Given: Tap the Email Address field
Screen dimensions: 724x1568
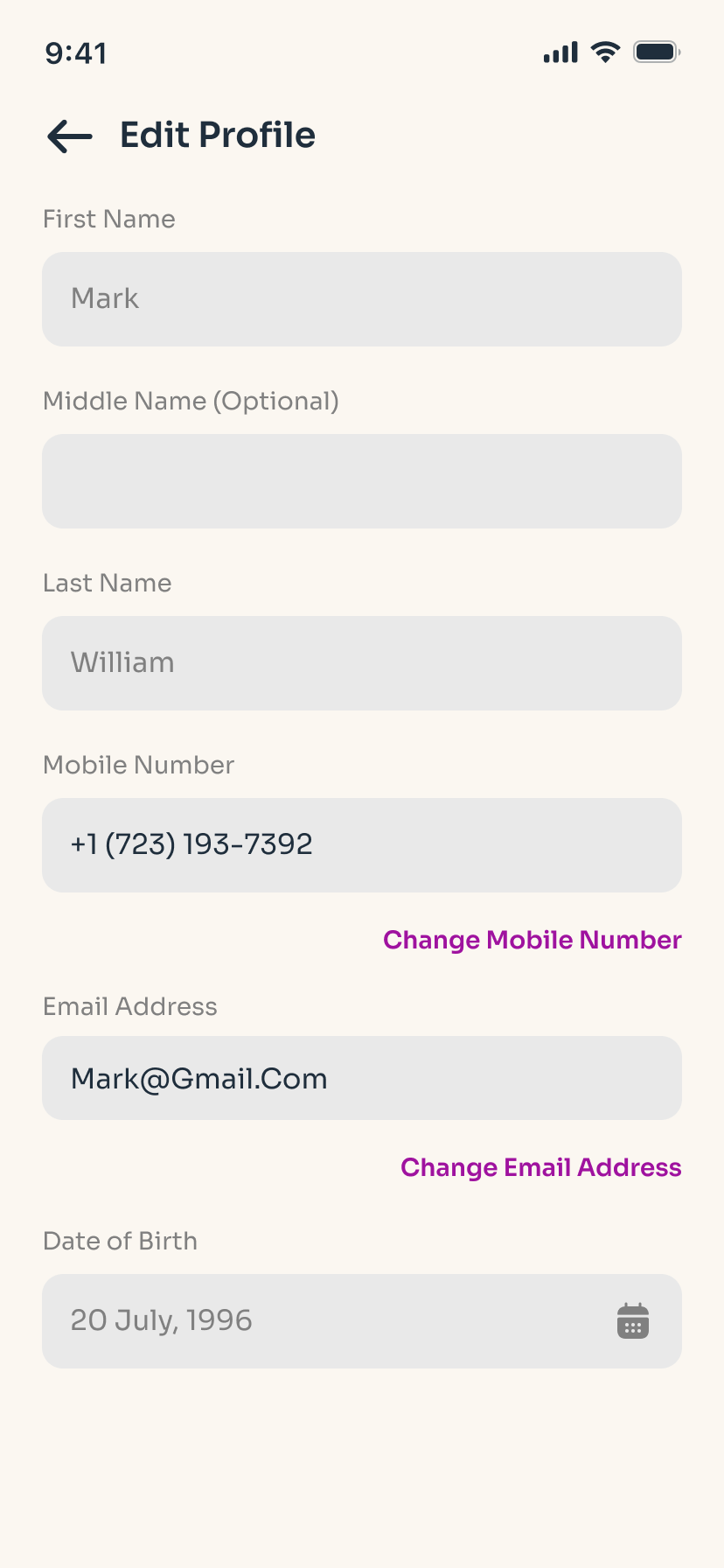Looking at the screenshot, I should click(362, 1078).
